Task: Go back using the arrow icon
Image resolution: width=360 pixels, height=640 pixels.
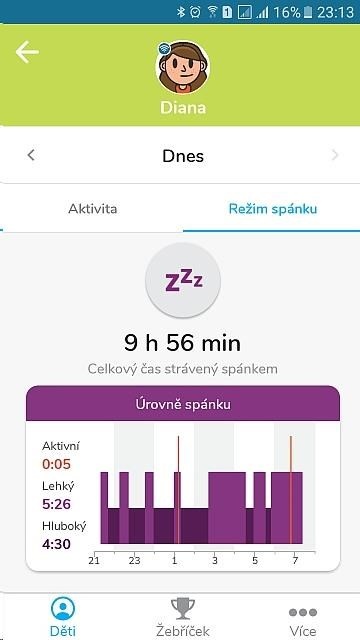Action: [27, 52]
